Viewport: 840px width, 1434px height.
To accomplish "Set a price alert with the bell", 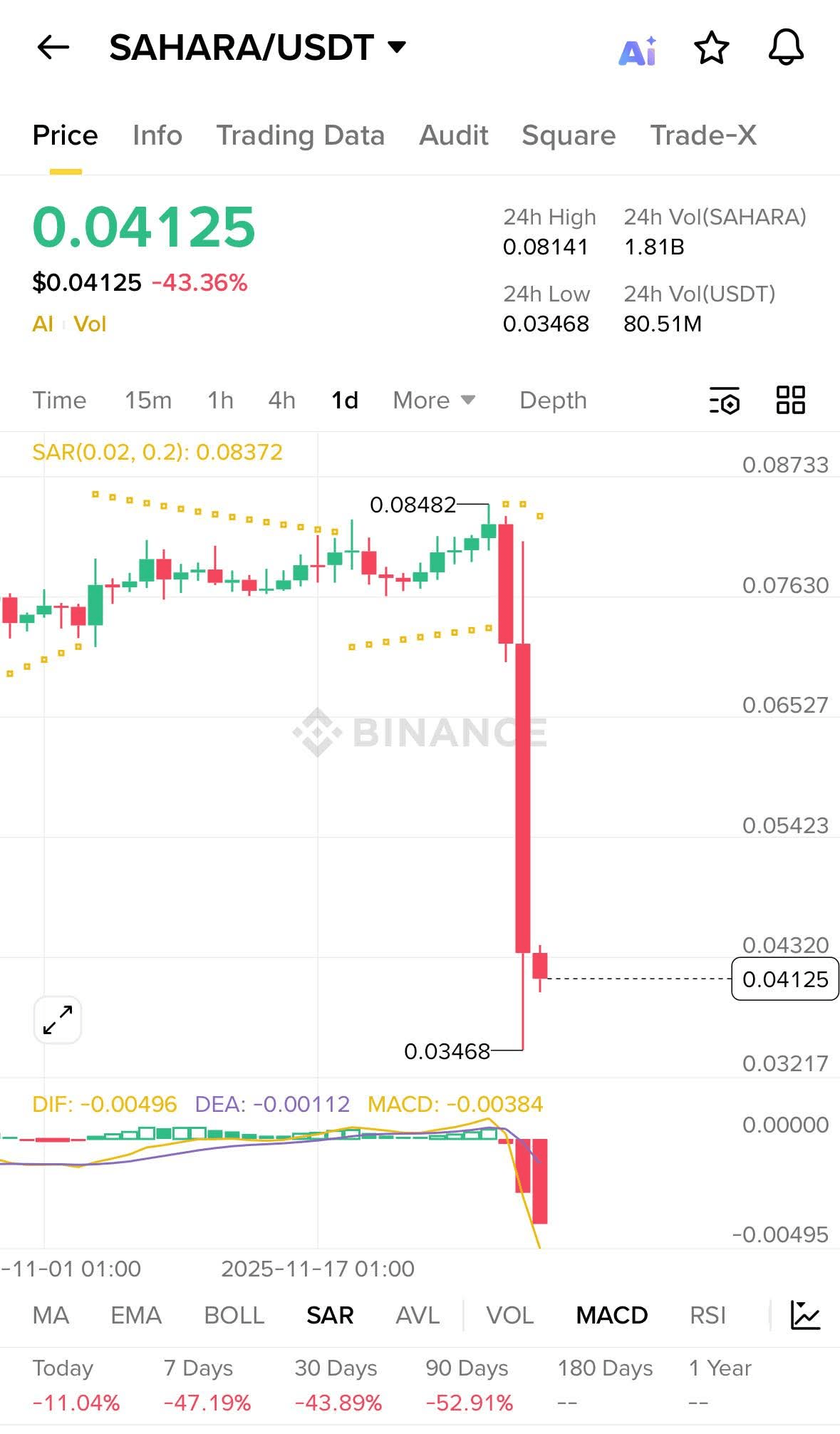I will (x=786, y=48).
